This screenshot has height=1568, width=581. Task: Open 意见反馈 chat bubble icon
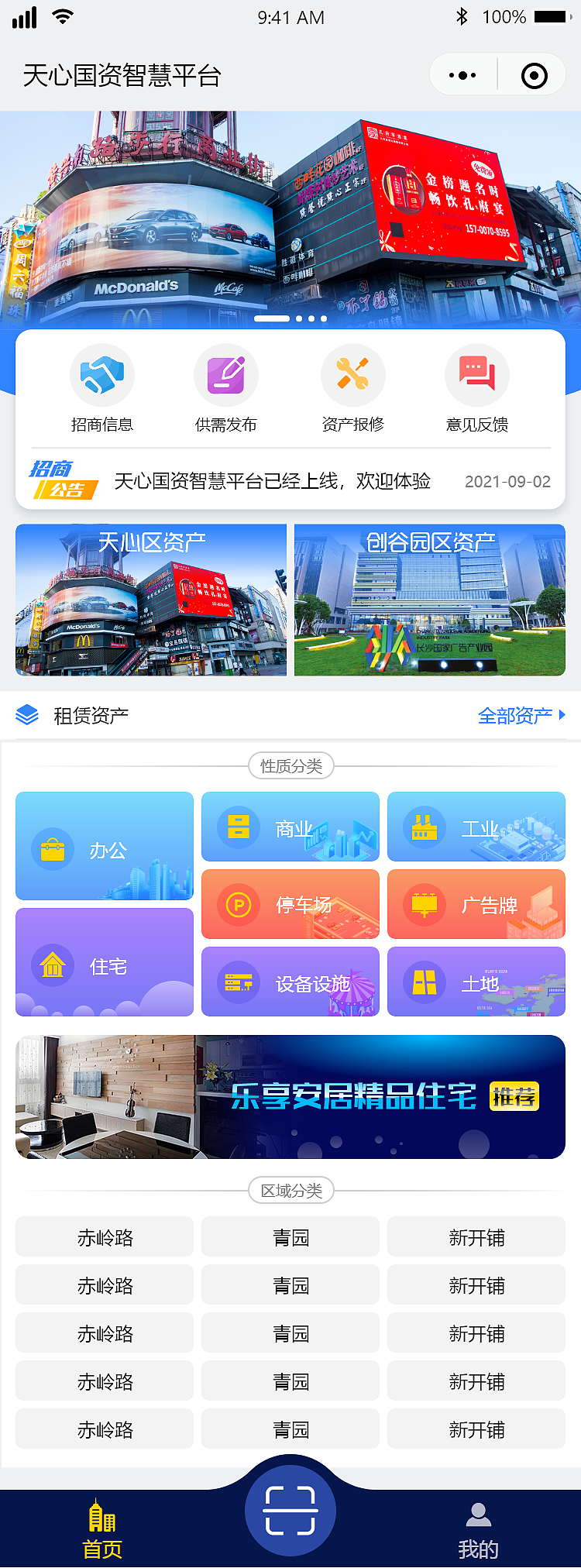click(x=476, y=375)
